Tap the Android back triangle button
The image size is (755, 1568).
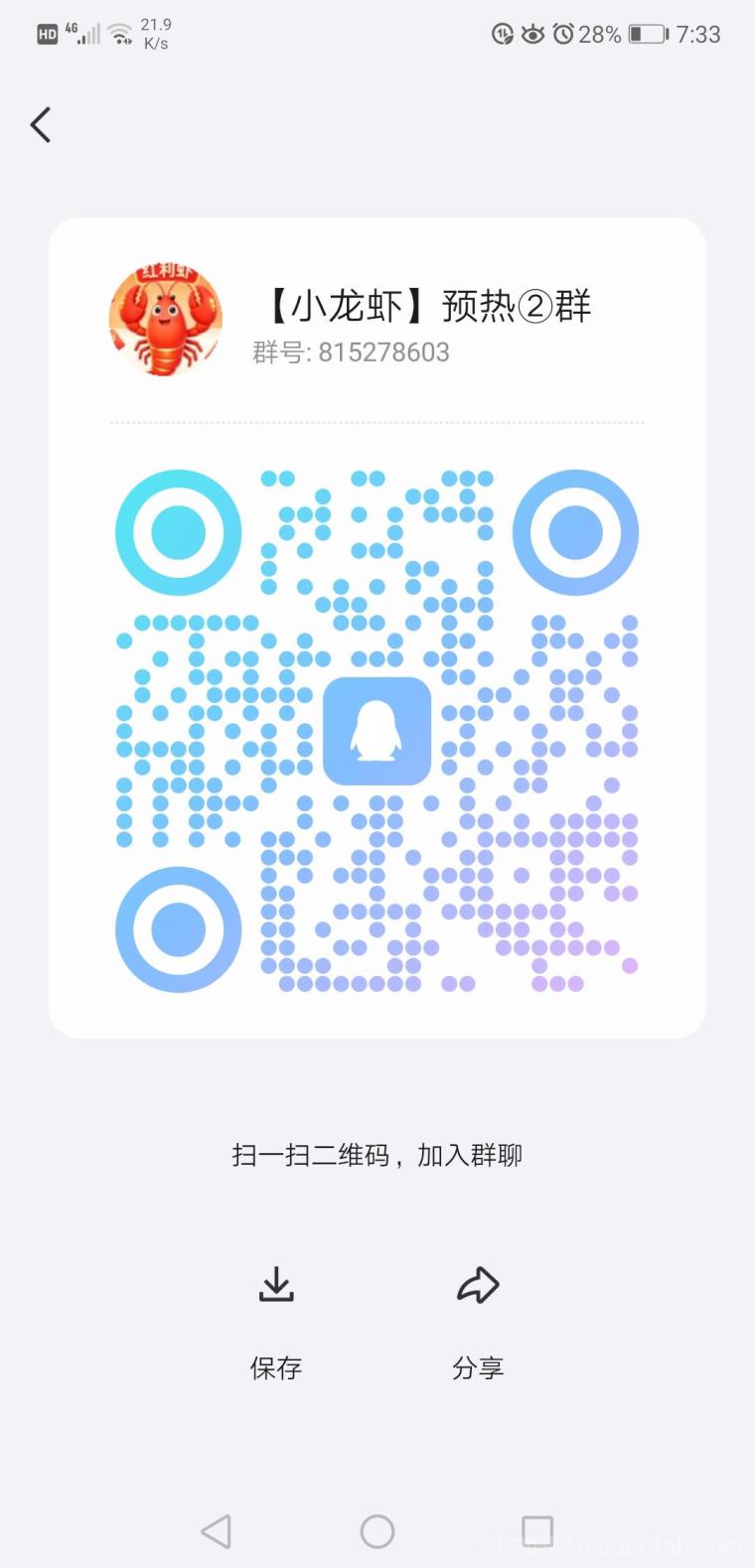pyautogui.click(x=218, y=1531)
